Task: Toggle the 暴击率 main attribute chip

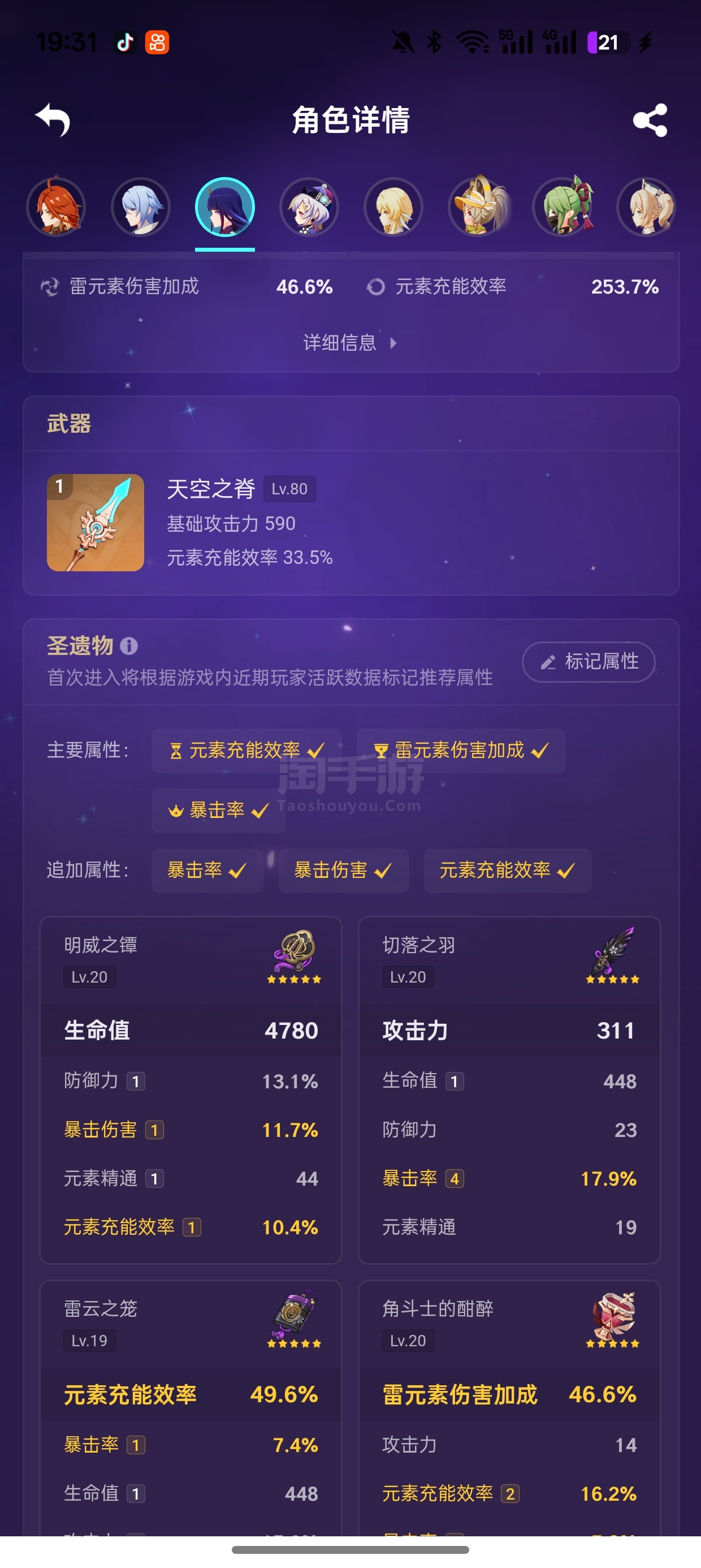Action: point(218,810)
